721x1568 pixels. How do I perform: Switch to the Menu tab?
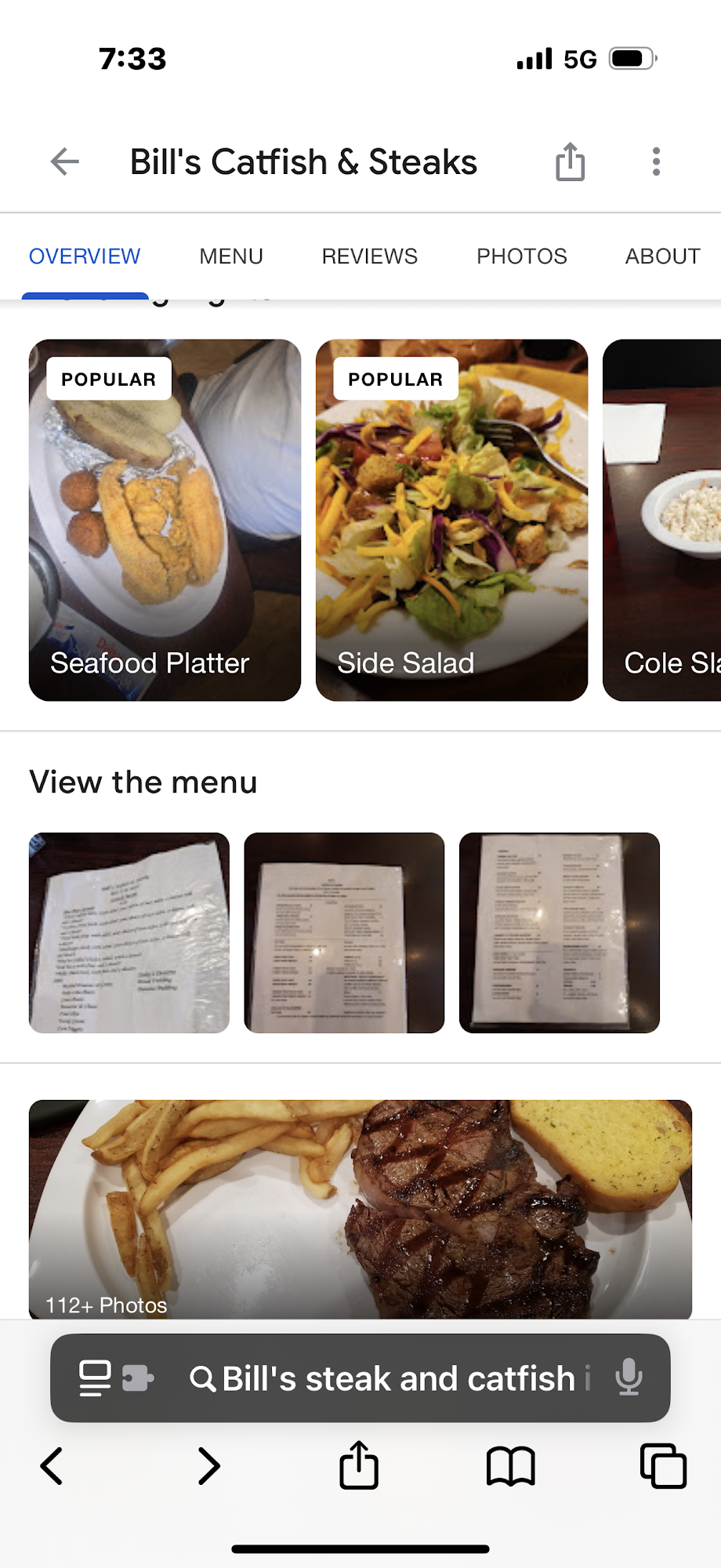[231, 256]
